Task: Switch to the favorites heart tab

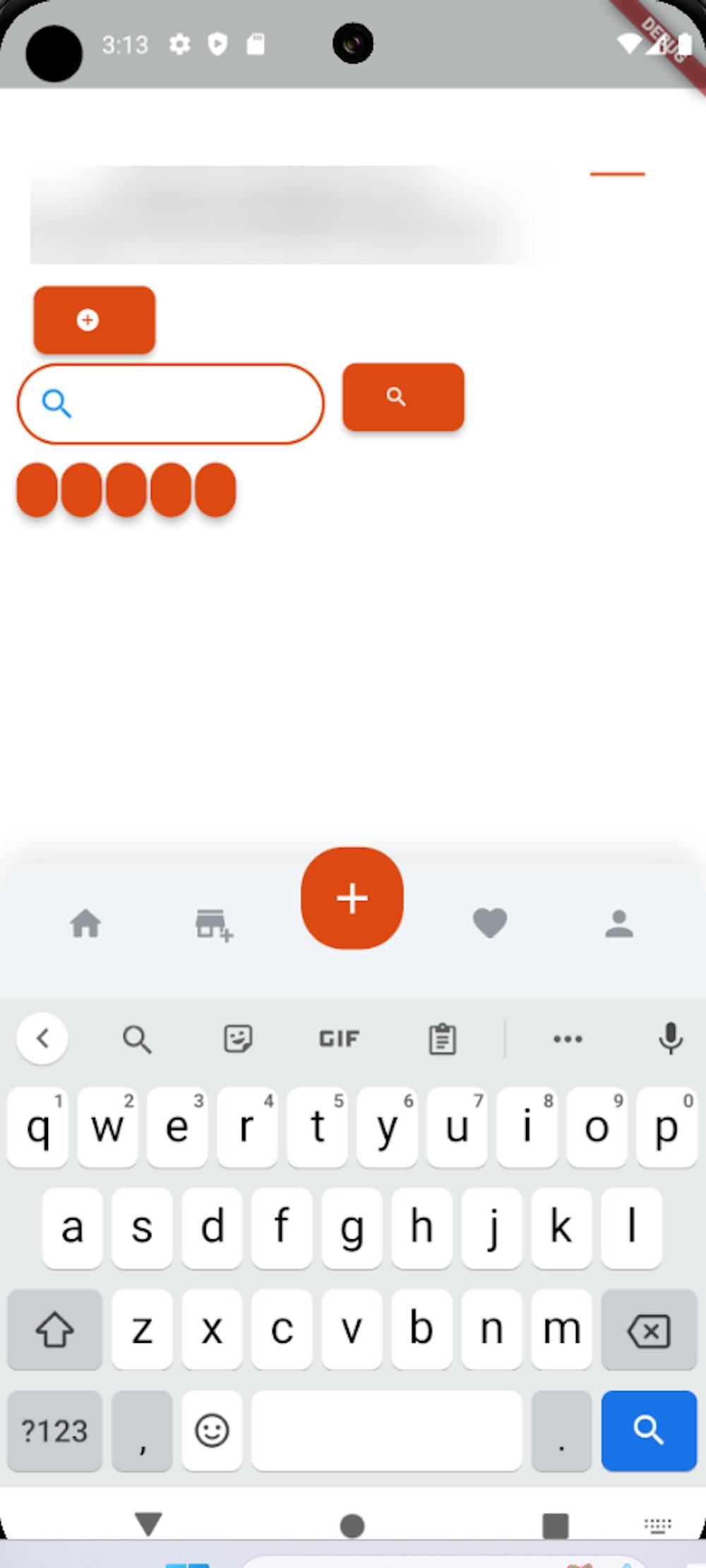Action: pyautogui.click(x=489, y=924)
